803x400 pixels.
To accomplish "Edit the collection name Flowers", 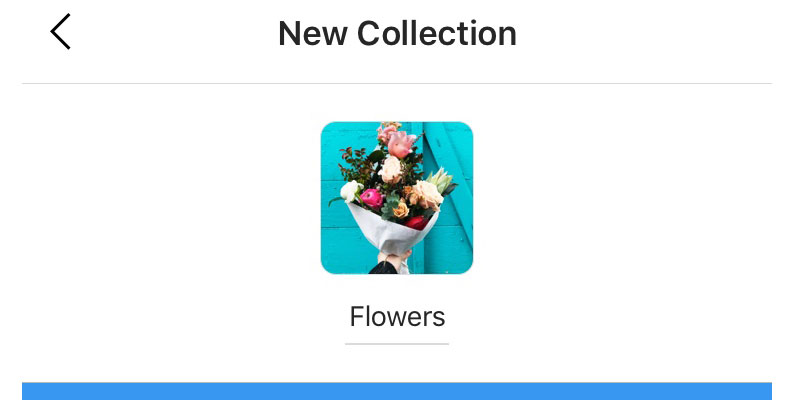I will (397, 318).
